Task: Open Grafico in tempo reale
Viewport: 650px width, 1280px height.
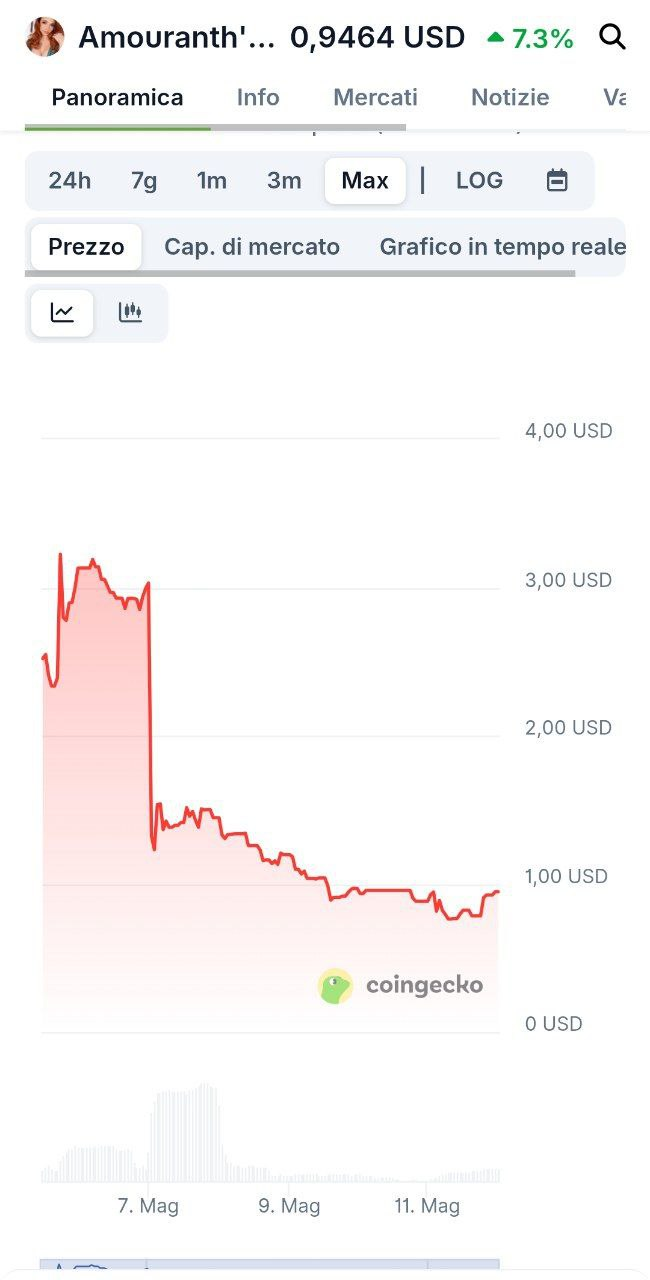Action: (502, 247)
